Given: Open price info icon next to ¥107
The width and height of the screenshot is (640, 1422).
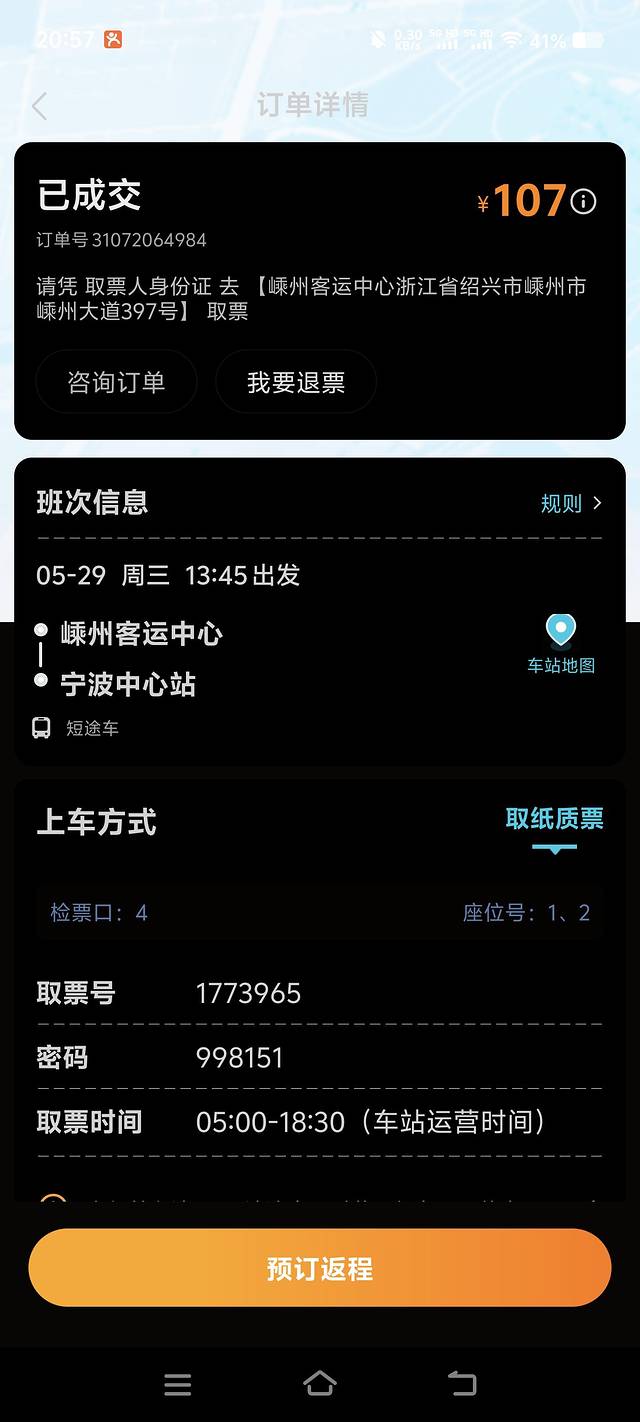Looking at the screenshot, I should (583, 202).
